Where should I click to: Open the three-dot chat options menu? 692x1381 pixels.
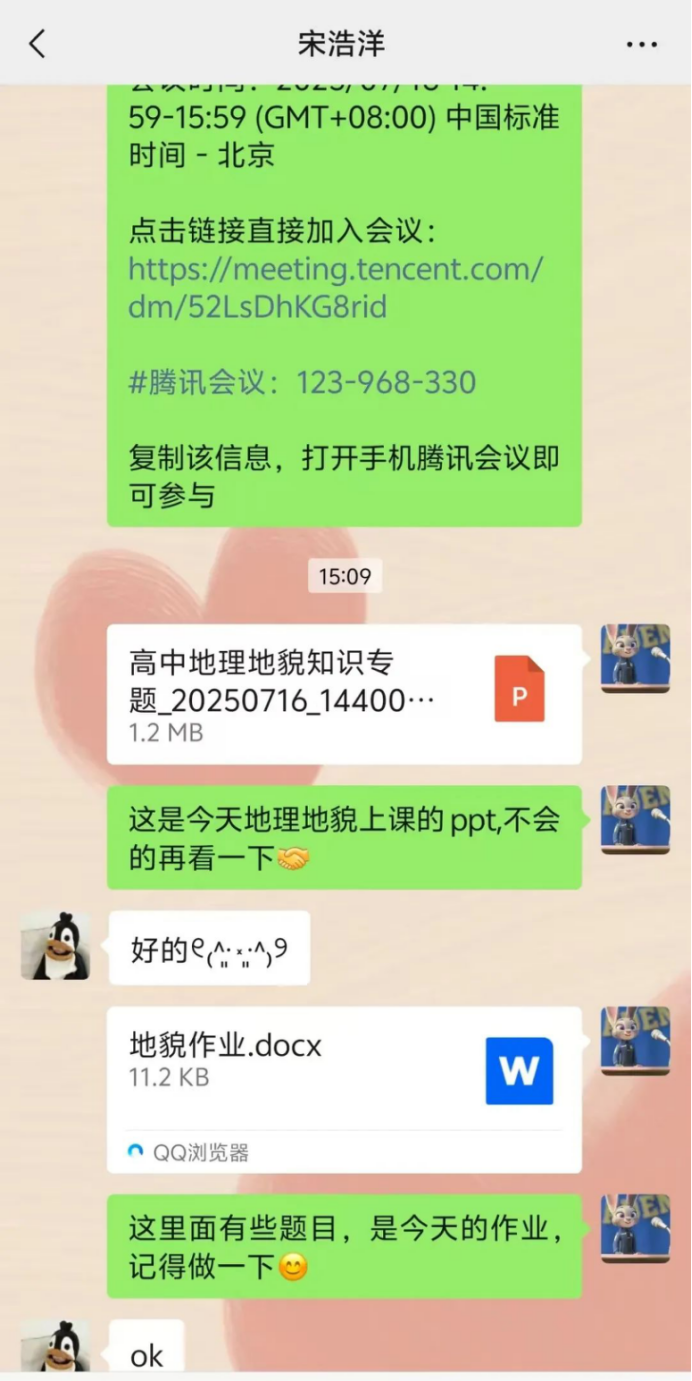coord(642,44)
